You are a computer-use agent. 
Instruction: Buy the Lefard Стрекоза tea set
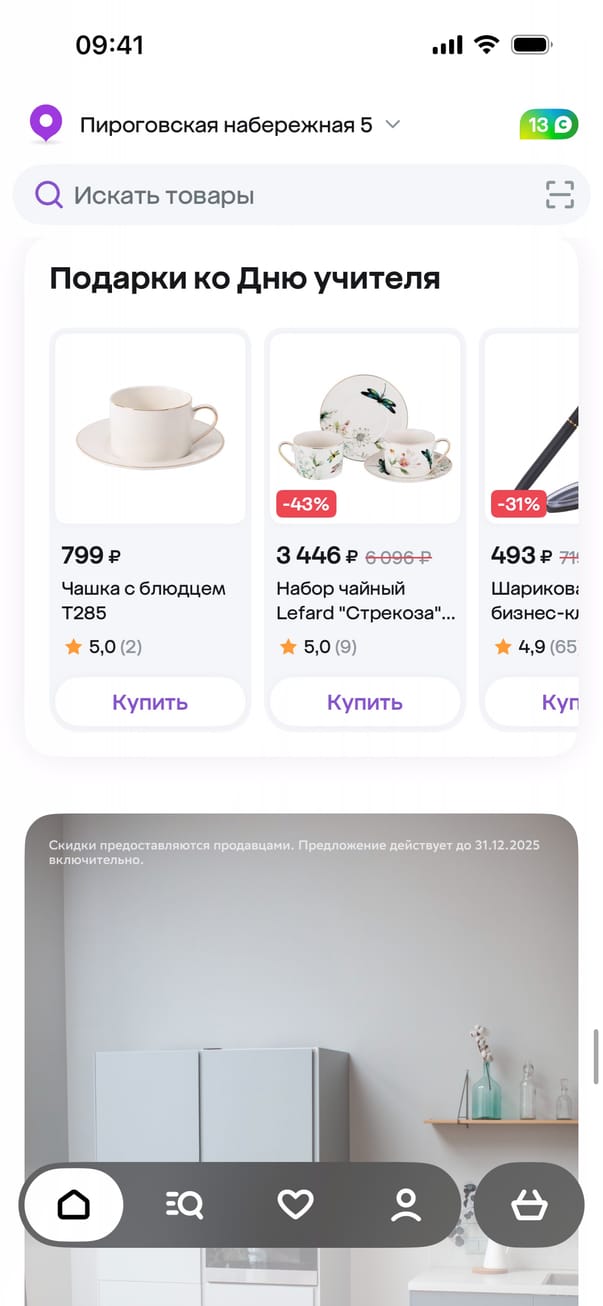tap(365, 702)
